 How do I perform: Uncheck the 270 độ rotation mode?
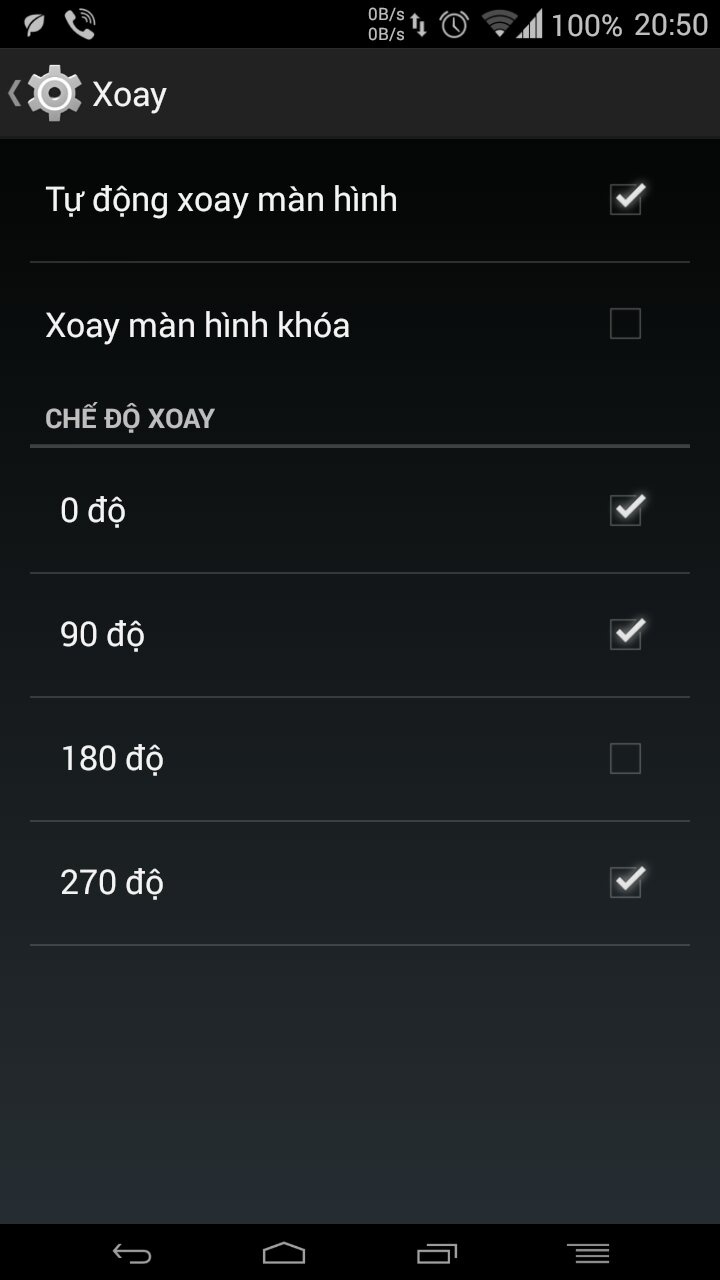click(x=625, y=882)
